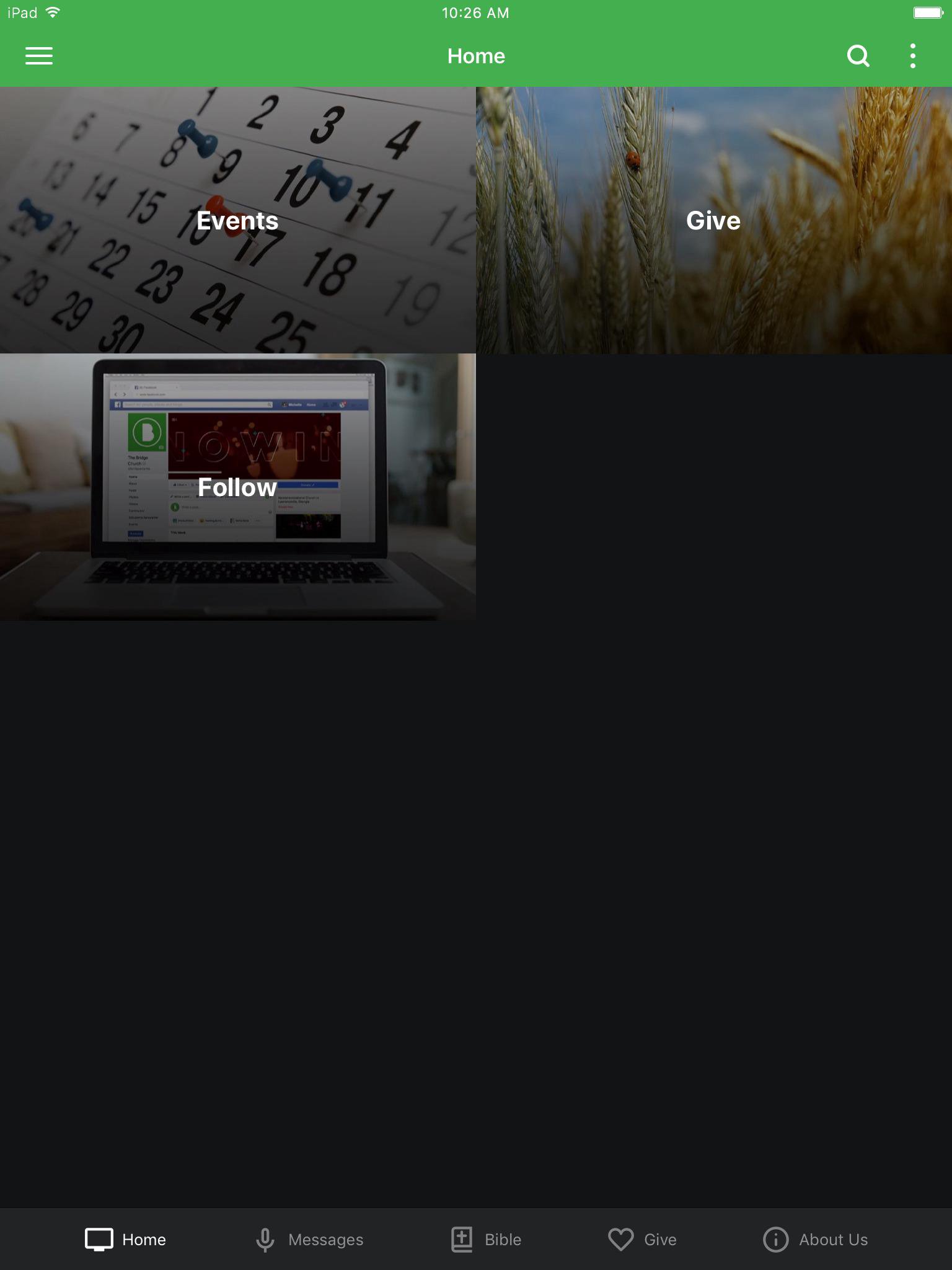Tap the search magnifier icon
The height and width of the screenshot is (1270, 952).
tap(858, 56)
